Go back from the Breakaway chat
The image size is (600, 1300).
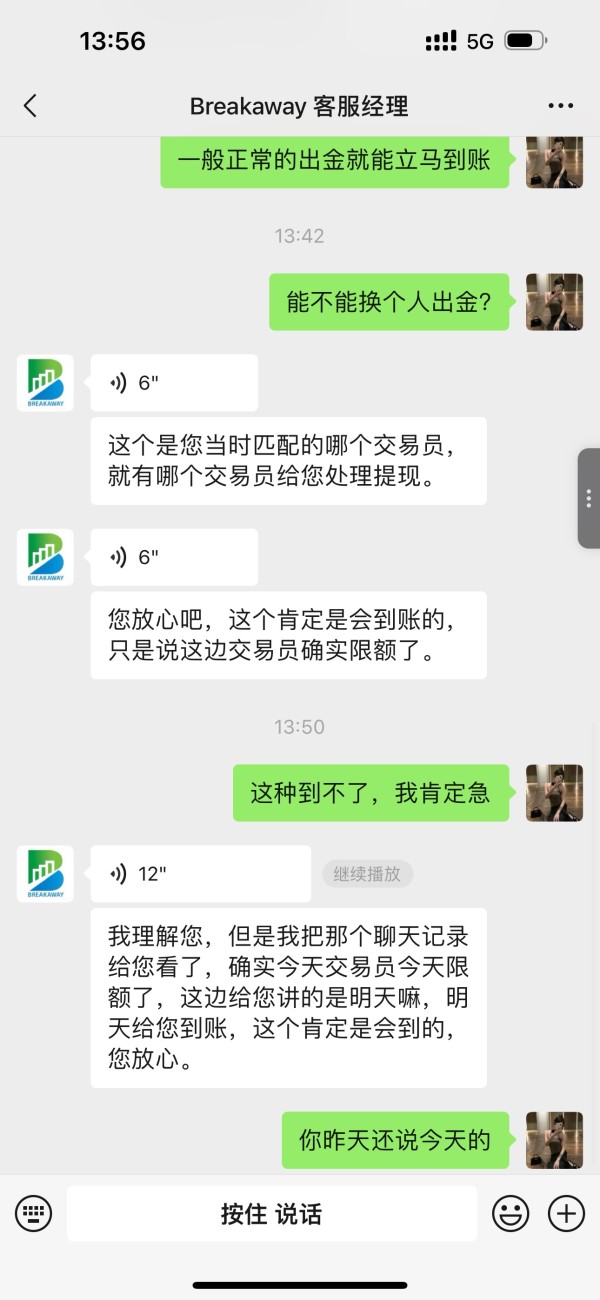[x=30, y=106]
